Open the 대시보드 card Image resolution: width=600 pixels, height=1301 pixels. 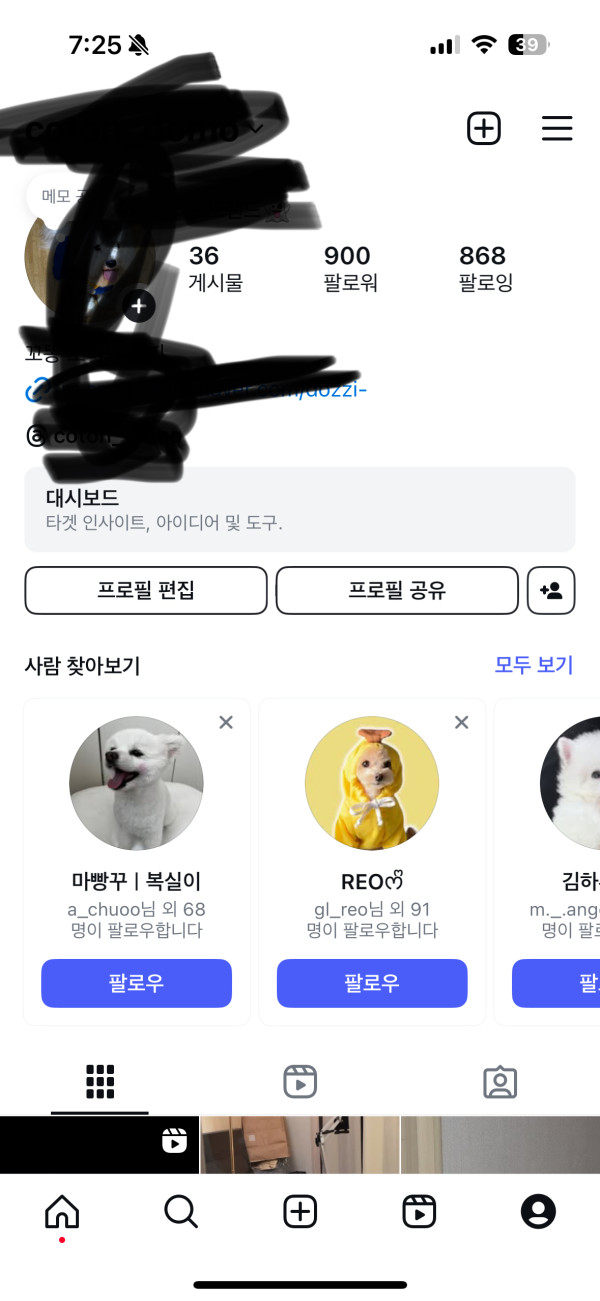[x=300, y=509]
